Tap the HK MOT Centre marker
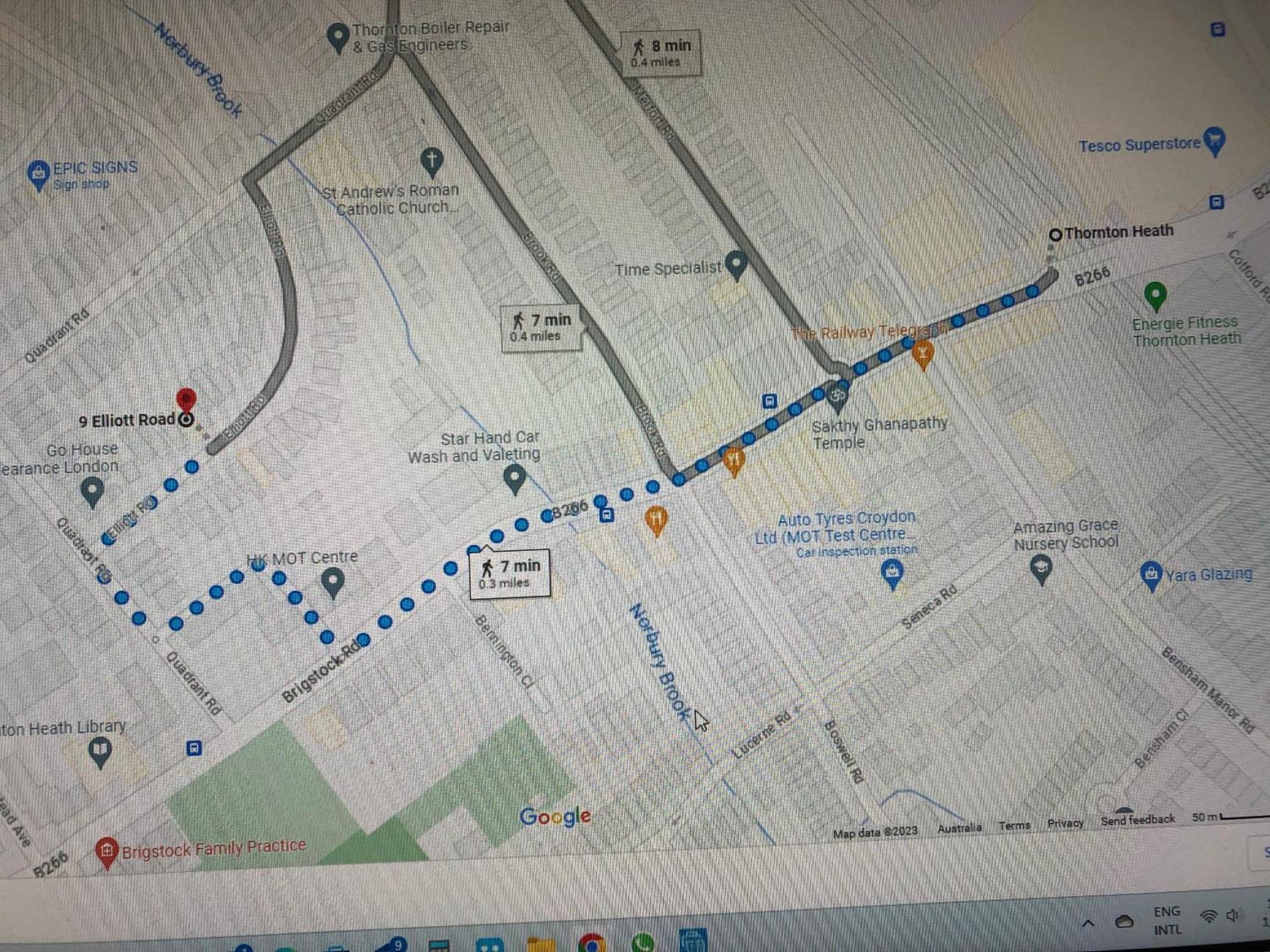Screen dimensions: 1270x952 click(333, 580)
